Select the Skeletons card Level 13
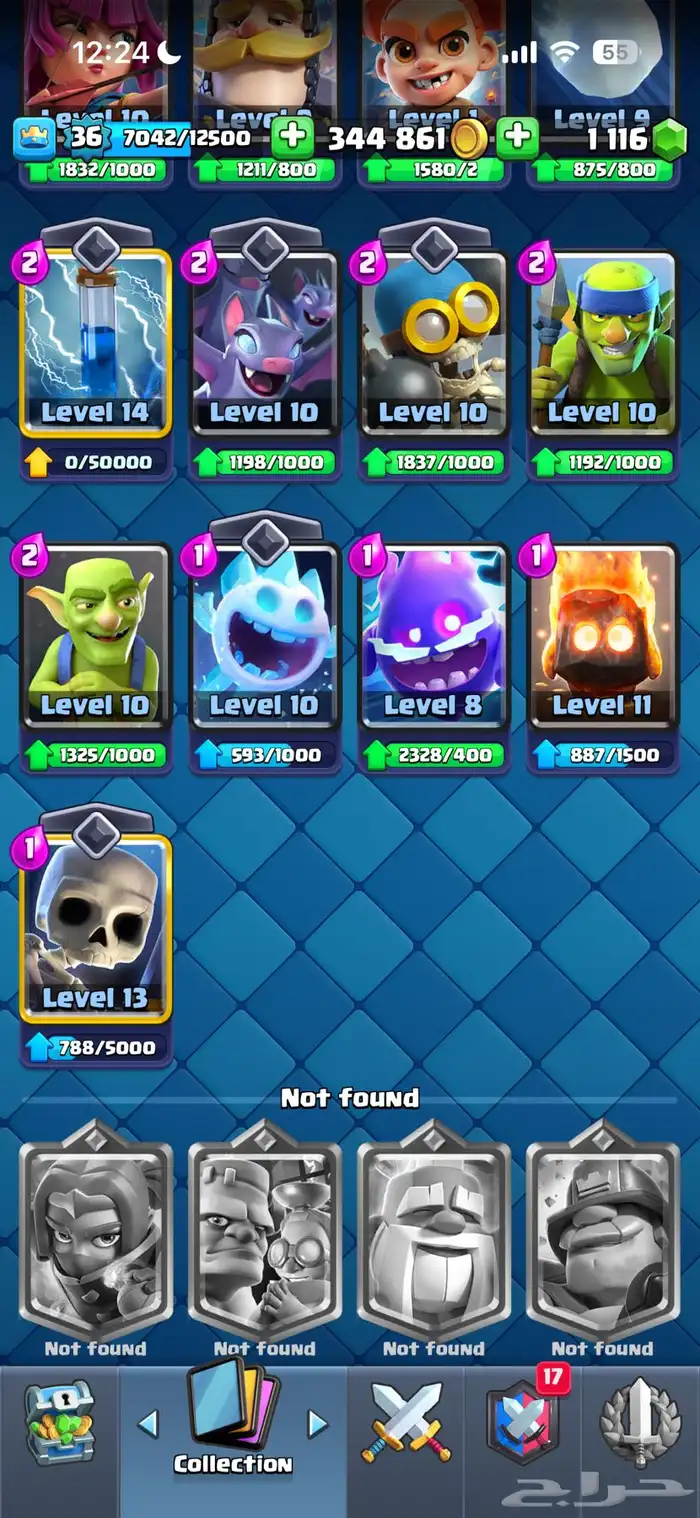The image size is (700, 1518). pyautogui.click(x=95, y=925)
